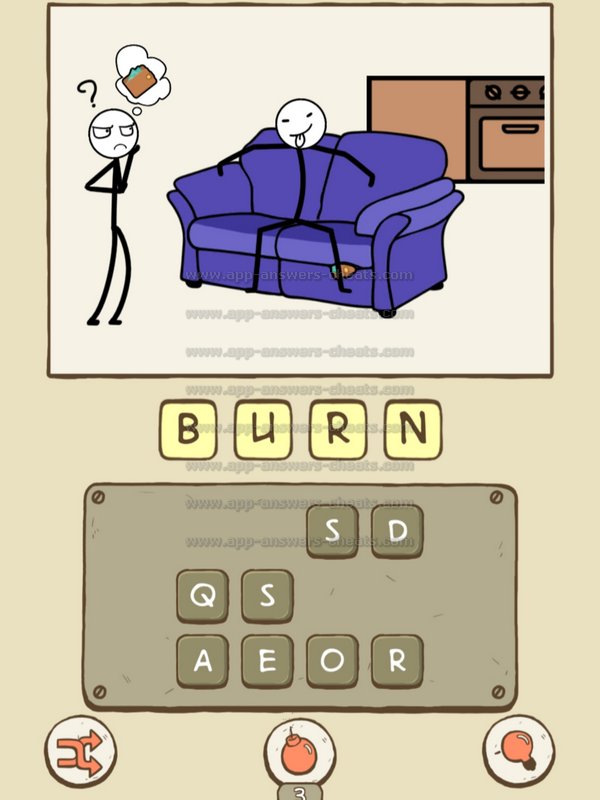The image size is (600, 800).
Task: Tap the letter A tile
Action: click(202, 661)
